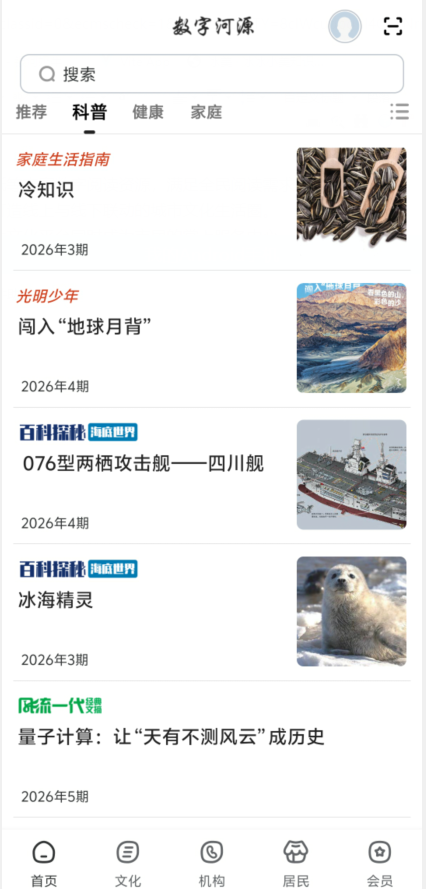Switch to the 推荐 tab
The height and width of the screenshot is (889, 426).
31,112
